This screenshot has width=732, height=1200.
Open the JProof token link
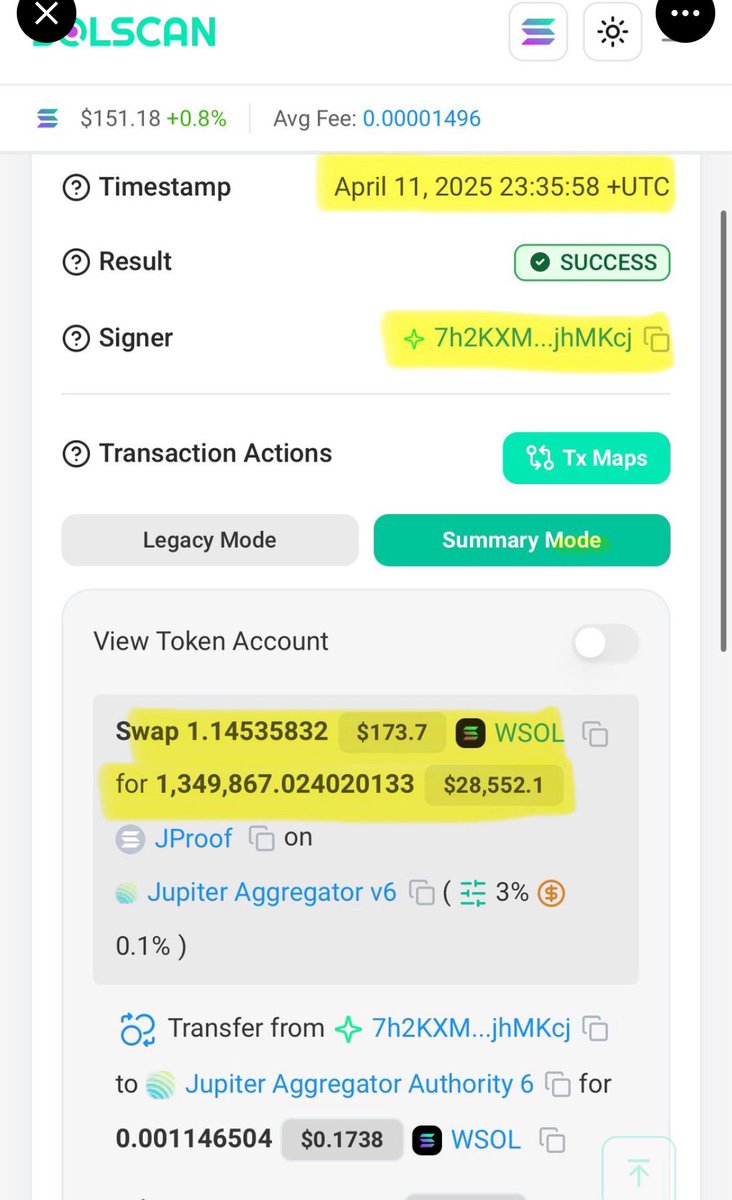tap(193, 838)
